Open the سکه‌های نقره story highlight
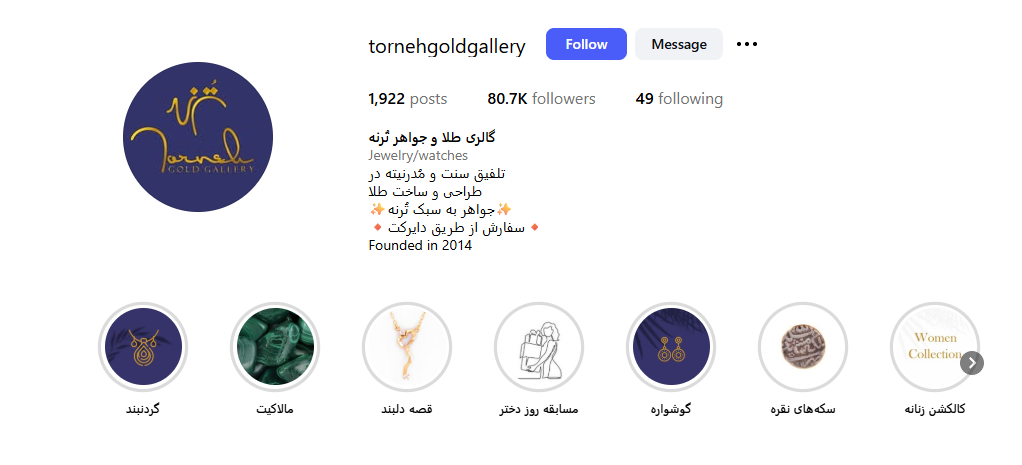The width and height of the screenshot is (1022, 465). click(803, 347)
